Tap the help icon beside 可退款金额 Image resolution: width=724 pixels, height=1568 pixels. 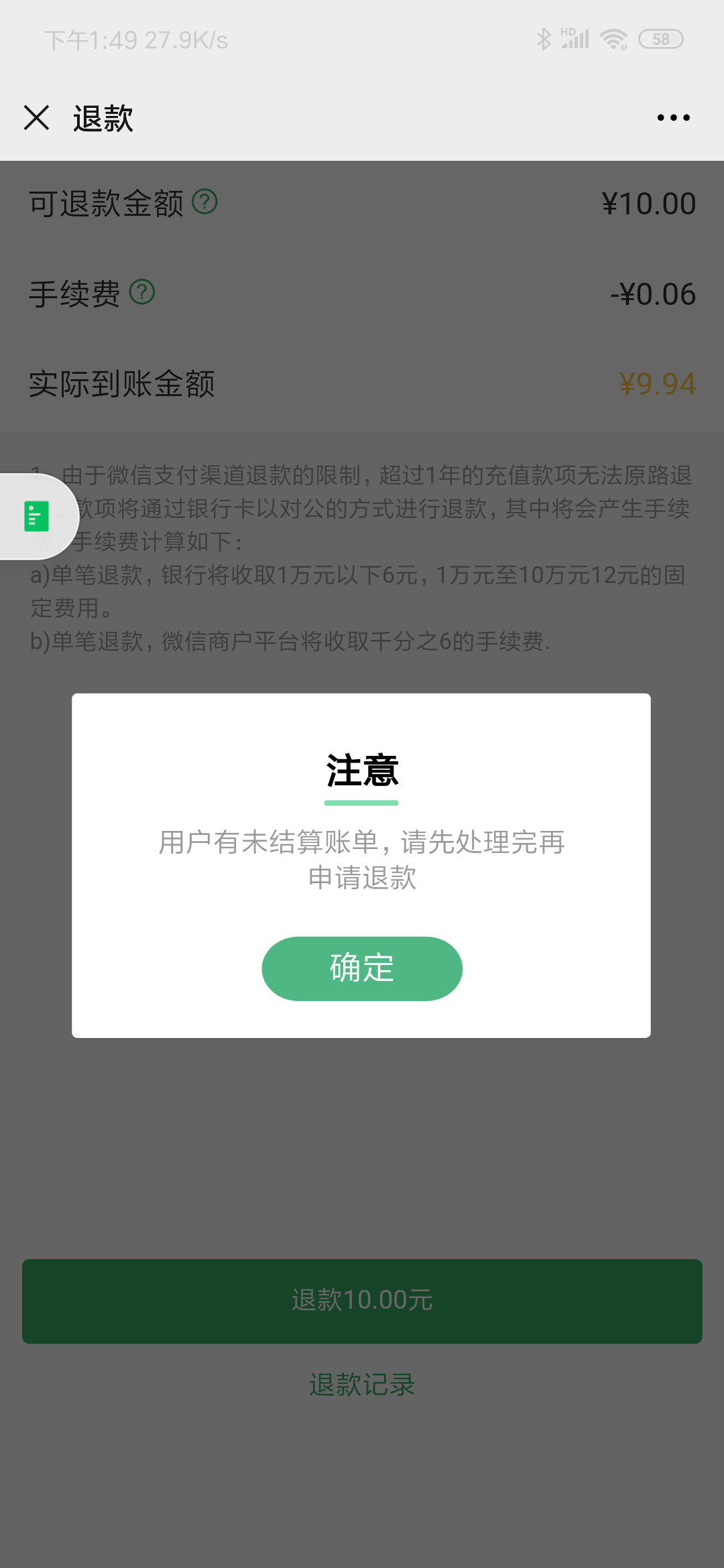[204, 202]
